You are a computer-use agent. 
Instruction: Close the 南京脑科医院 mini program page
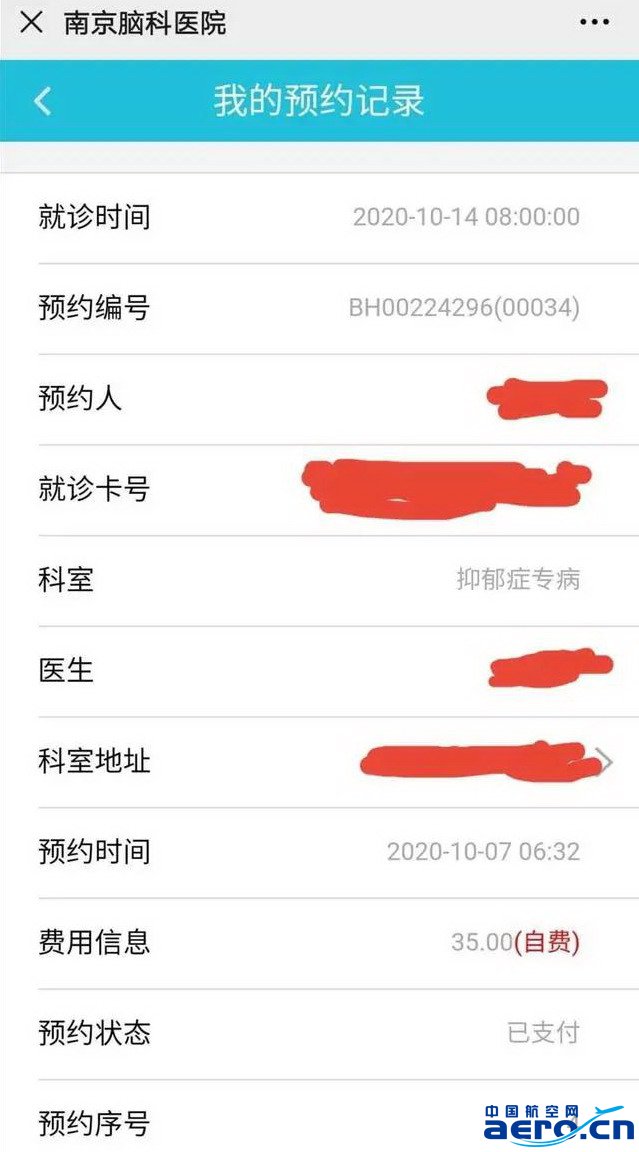coord(32,23)
